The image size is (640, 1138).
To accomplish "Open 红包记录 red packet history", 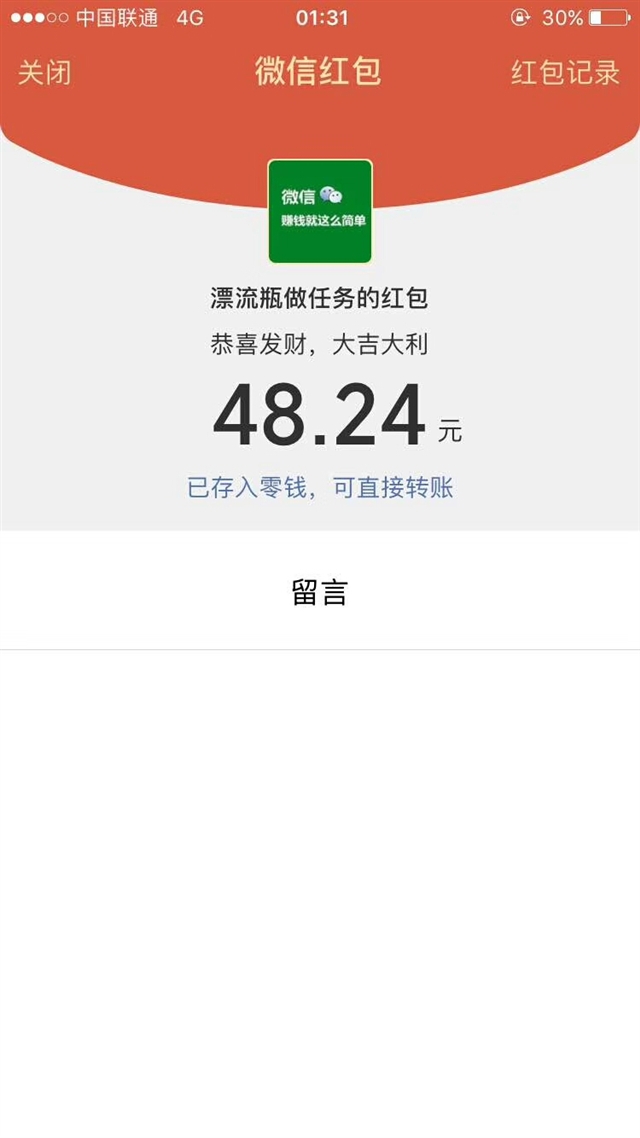I will coord(565,73).
